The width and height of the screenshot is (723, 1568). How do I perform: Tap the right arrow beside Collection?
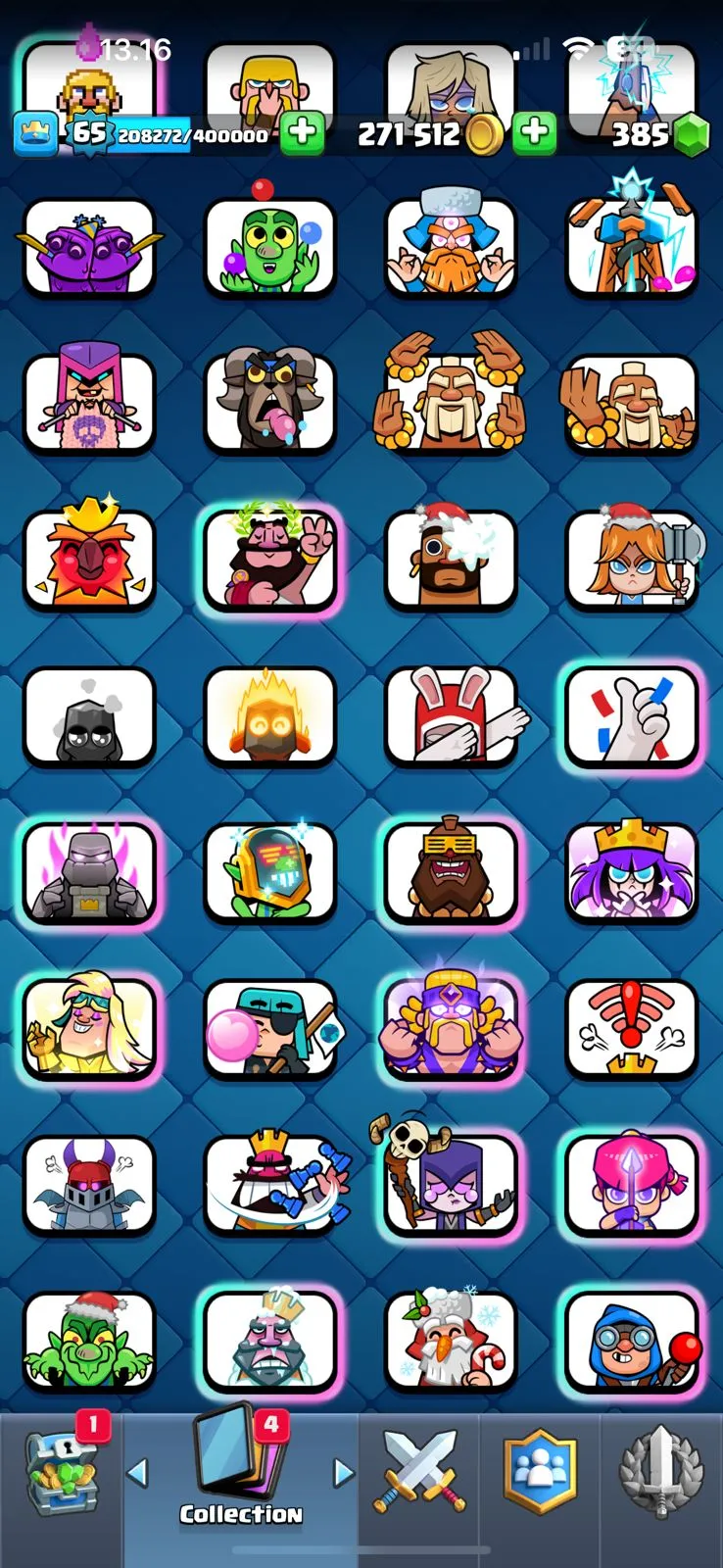(x=343, y=1472)
